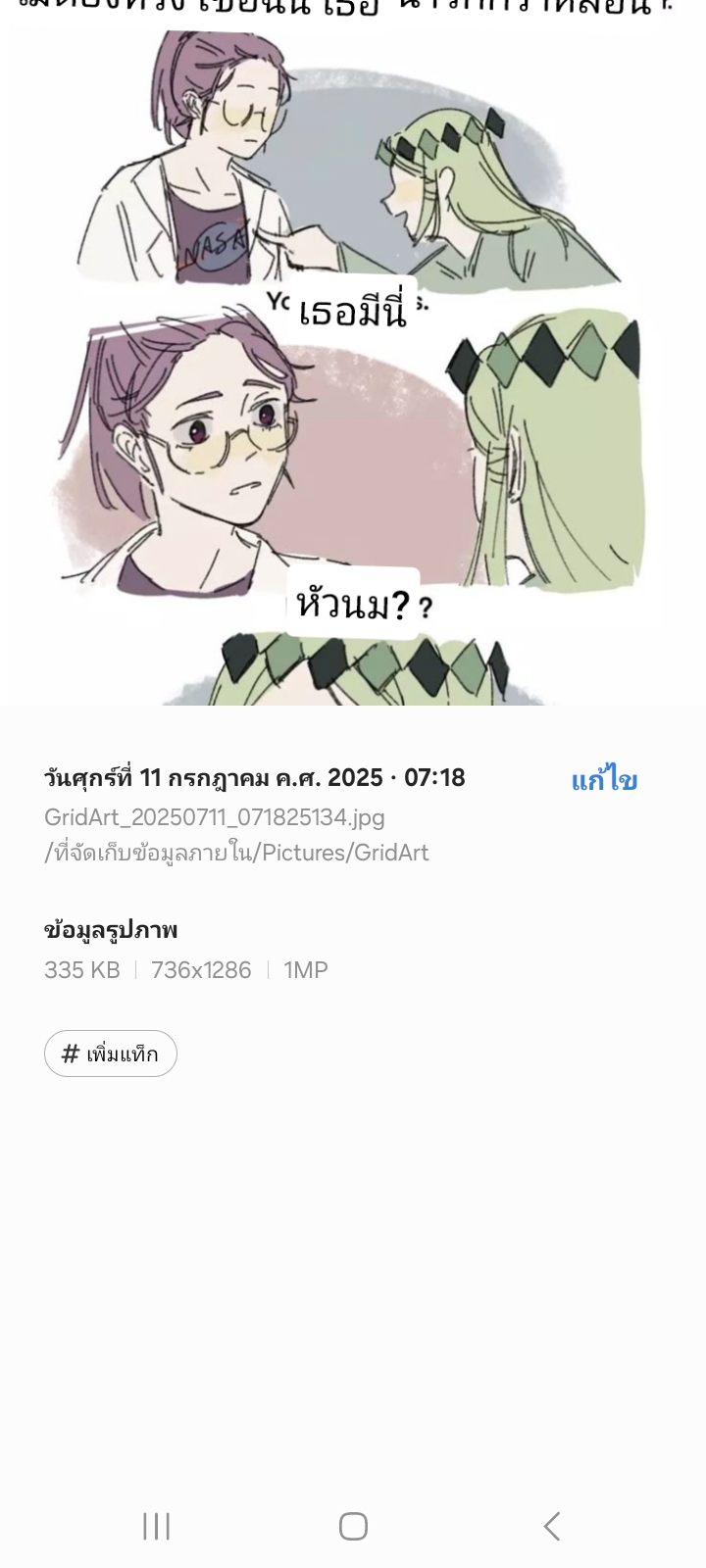Screen dimensions: 706x1568
Task: Add a tag with เพิ่มแท็ก chip
Action: point(111,1054)
